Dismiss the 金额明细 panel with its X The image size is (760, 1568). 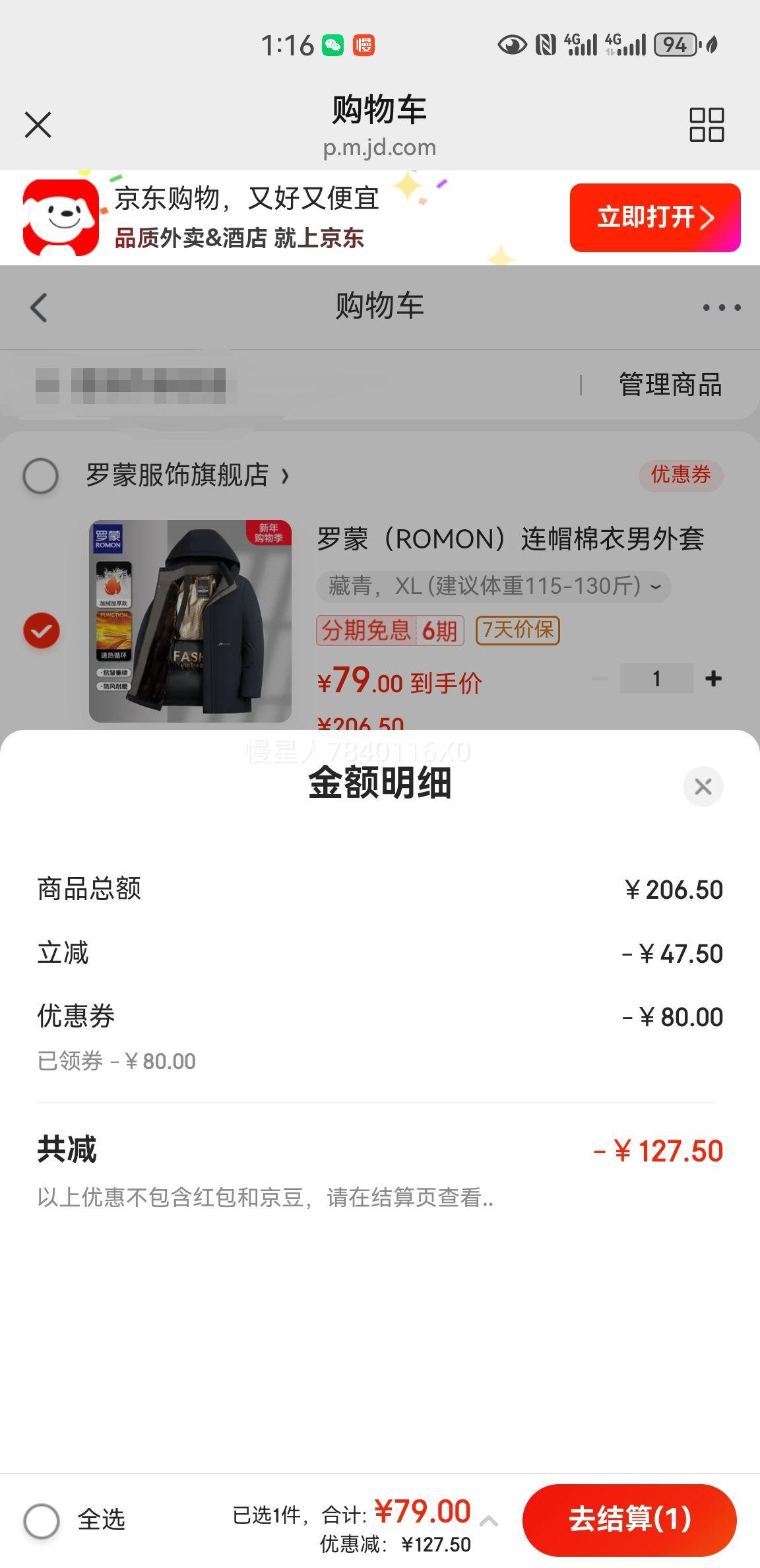click(x=703, y=787)
